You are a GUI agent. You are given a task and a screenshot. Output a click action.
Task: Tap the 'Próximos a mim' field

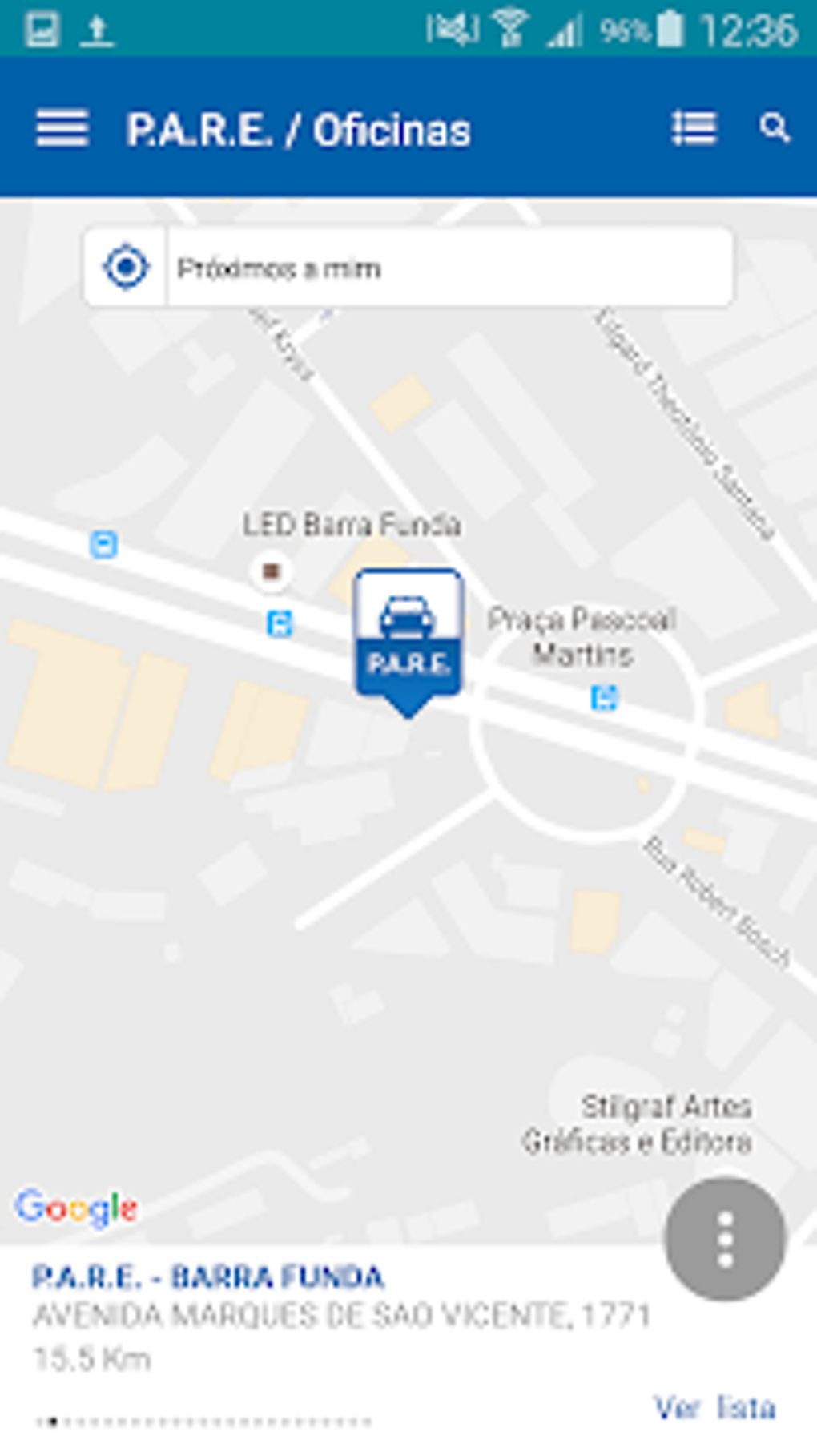(449, 267)
